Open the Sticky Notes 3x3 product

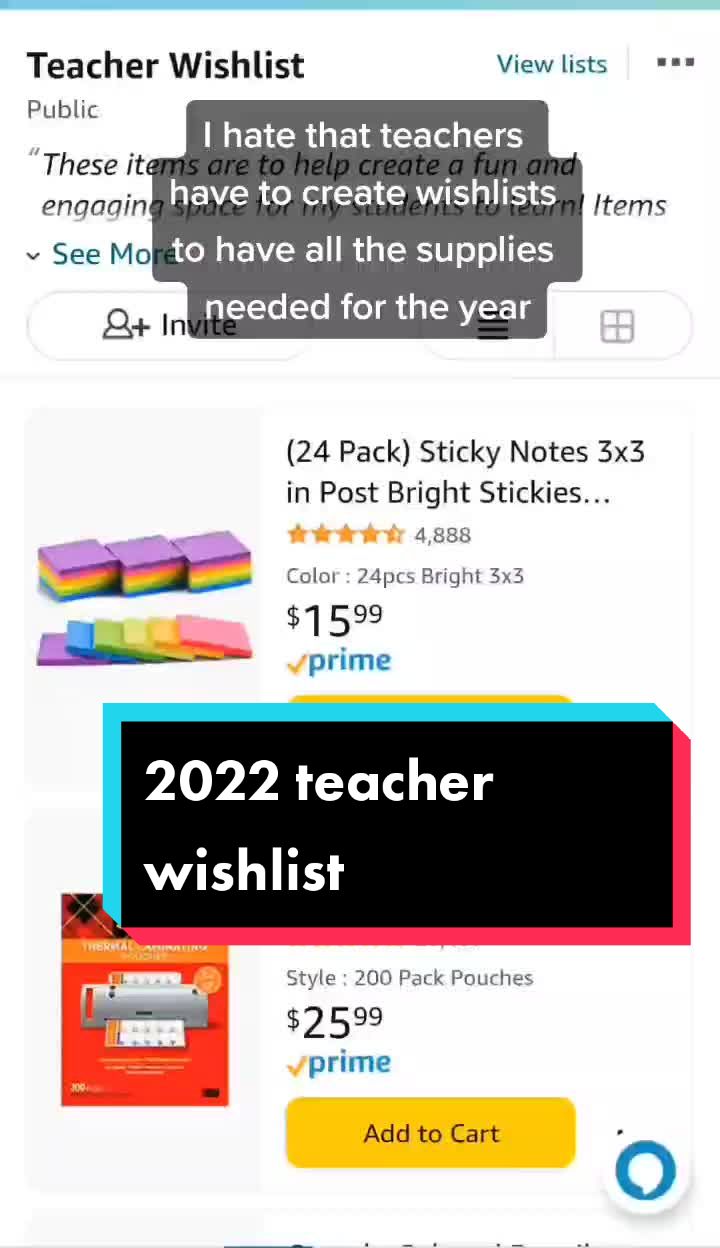point(465,472)
